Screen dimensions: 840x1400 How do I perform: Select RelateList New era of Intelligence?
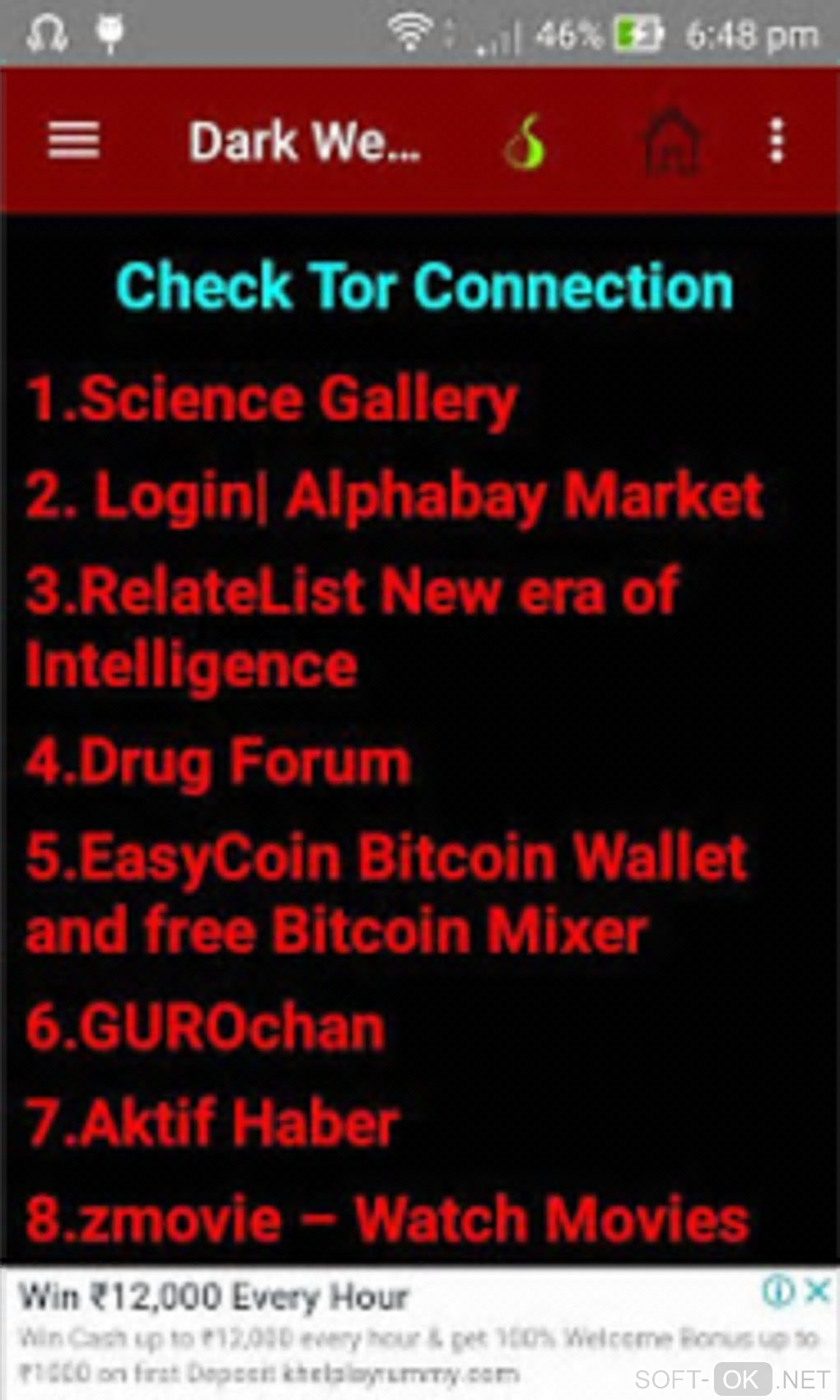tap(352, 628)
